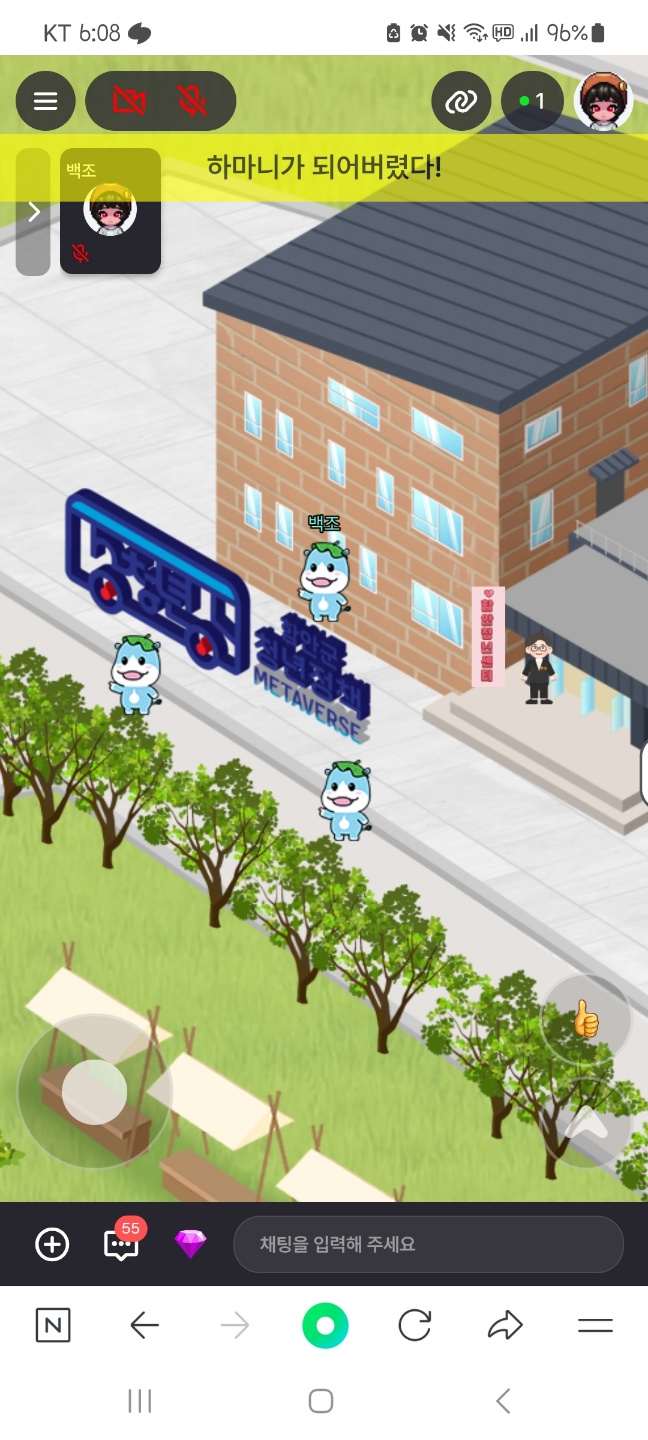Open the plus add menu

click(52, 1245)
